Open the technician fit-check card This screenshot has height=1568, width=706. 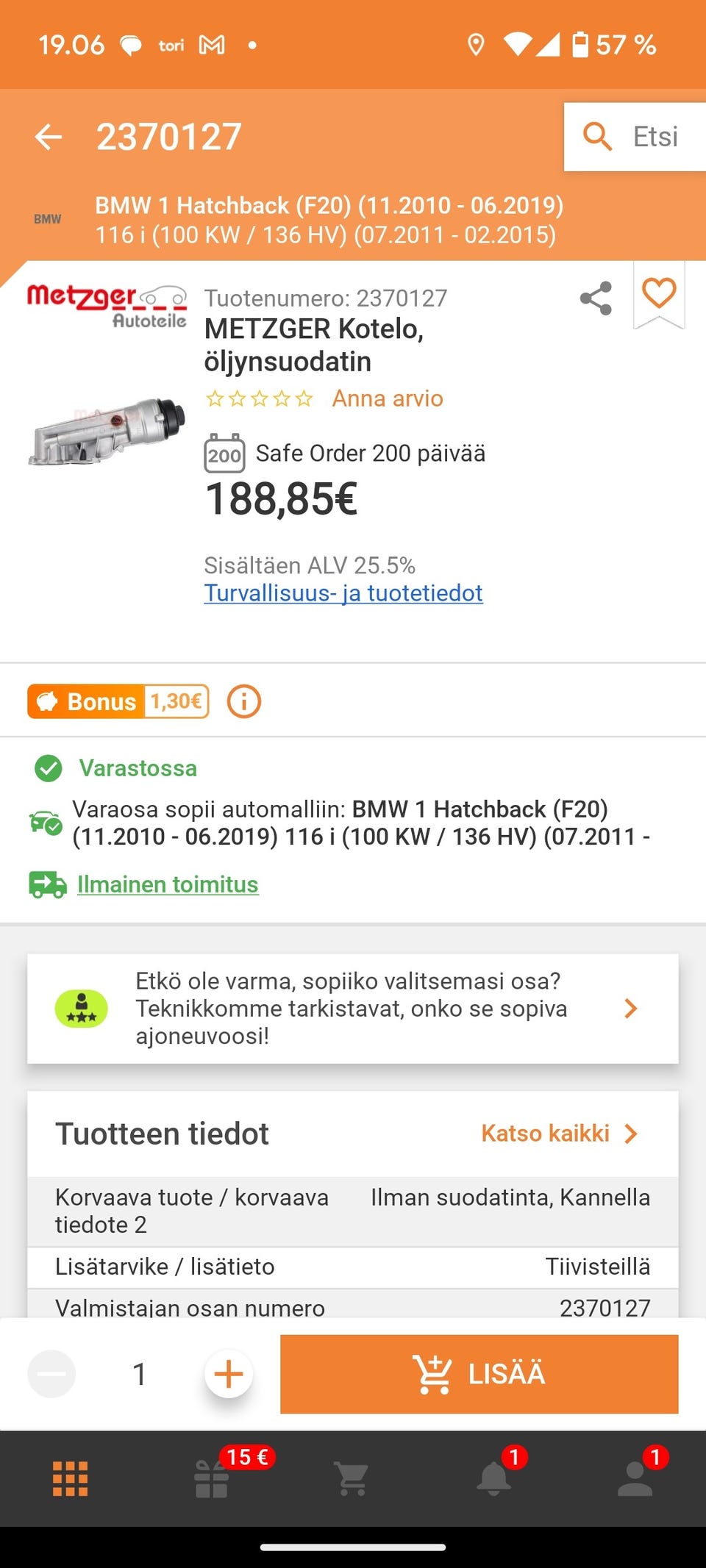point(353,1009)
